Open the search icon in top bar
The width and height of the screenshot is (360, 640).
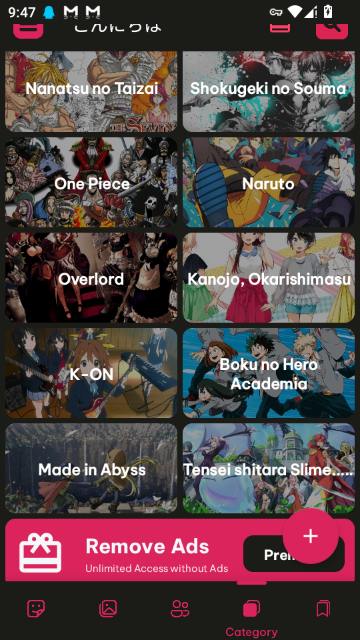(332, 30)
